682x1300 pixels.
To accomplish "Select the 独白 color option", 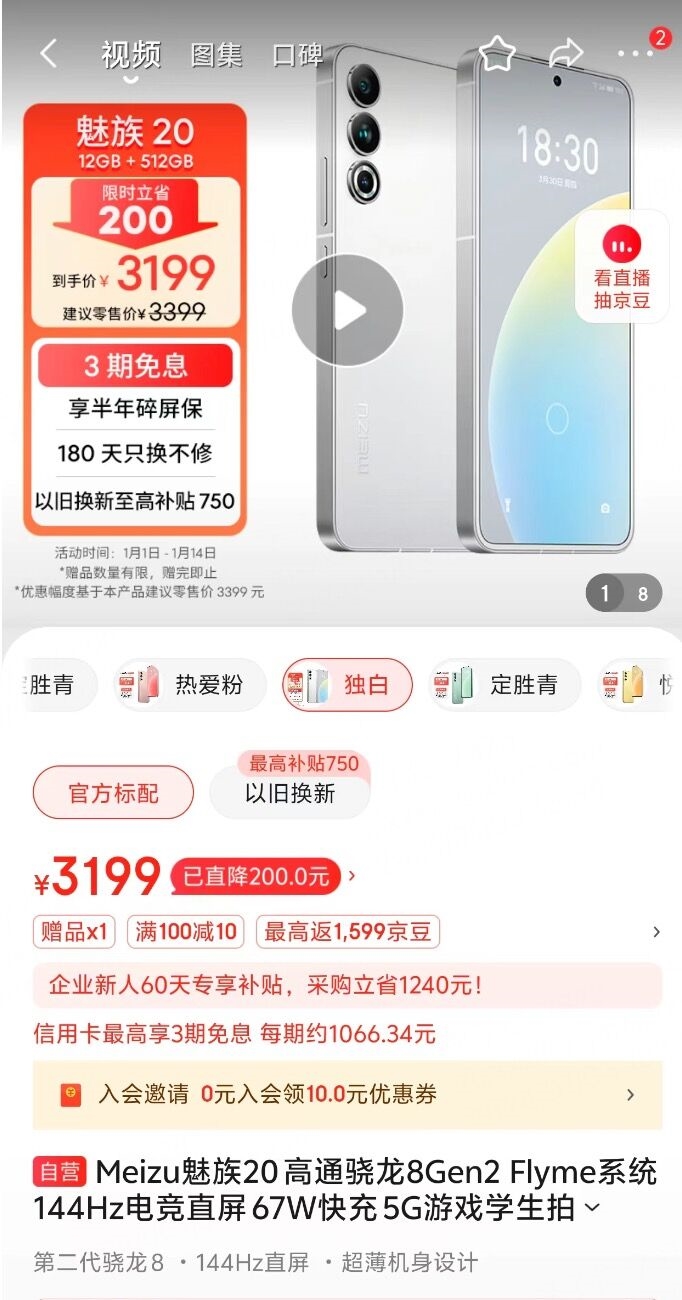I will click(x=347, y=685).
